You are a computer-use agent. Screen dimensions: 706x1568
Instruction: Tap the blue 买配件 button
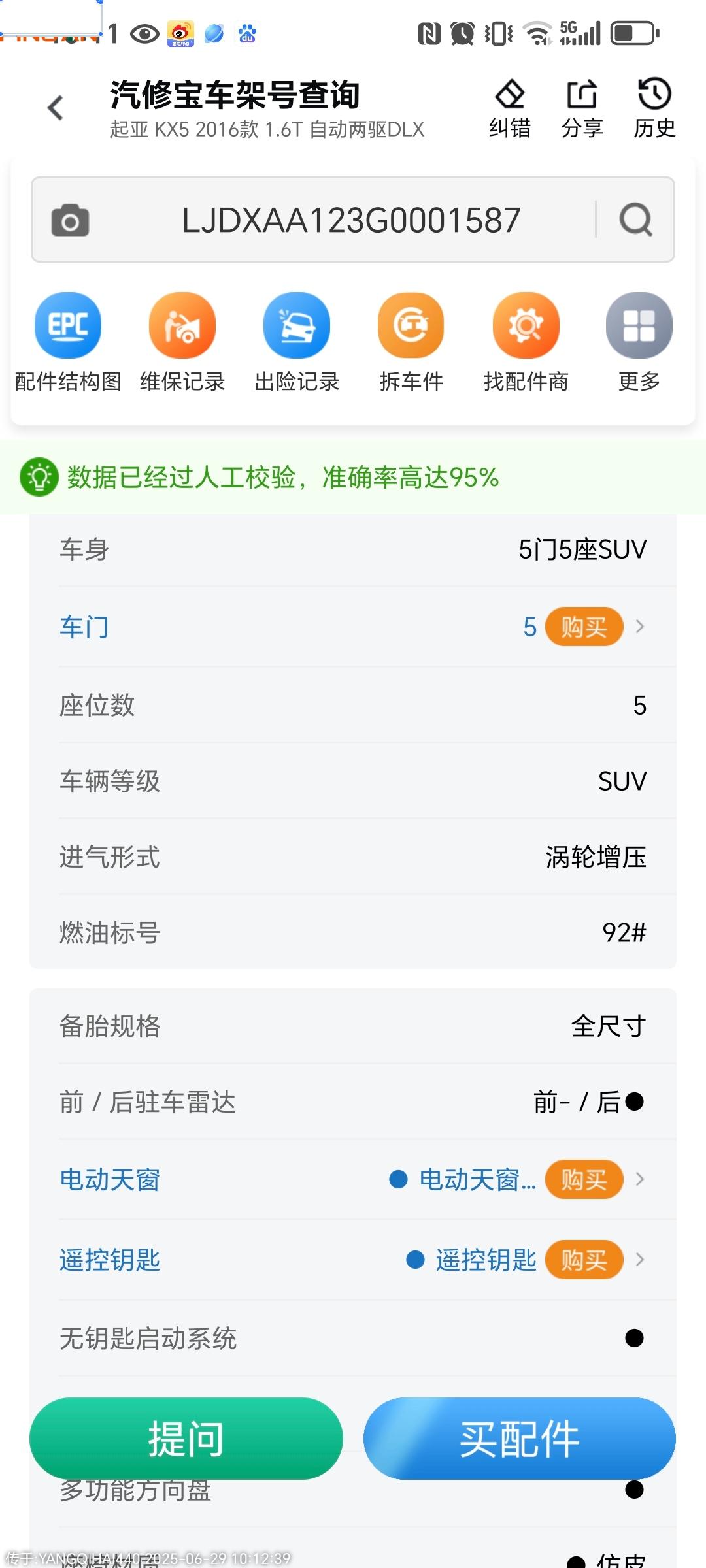point(519,1438)
